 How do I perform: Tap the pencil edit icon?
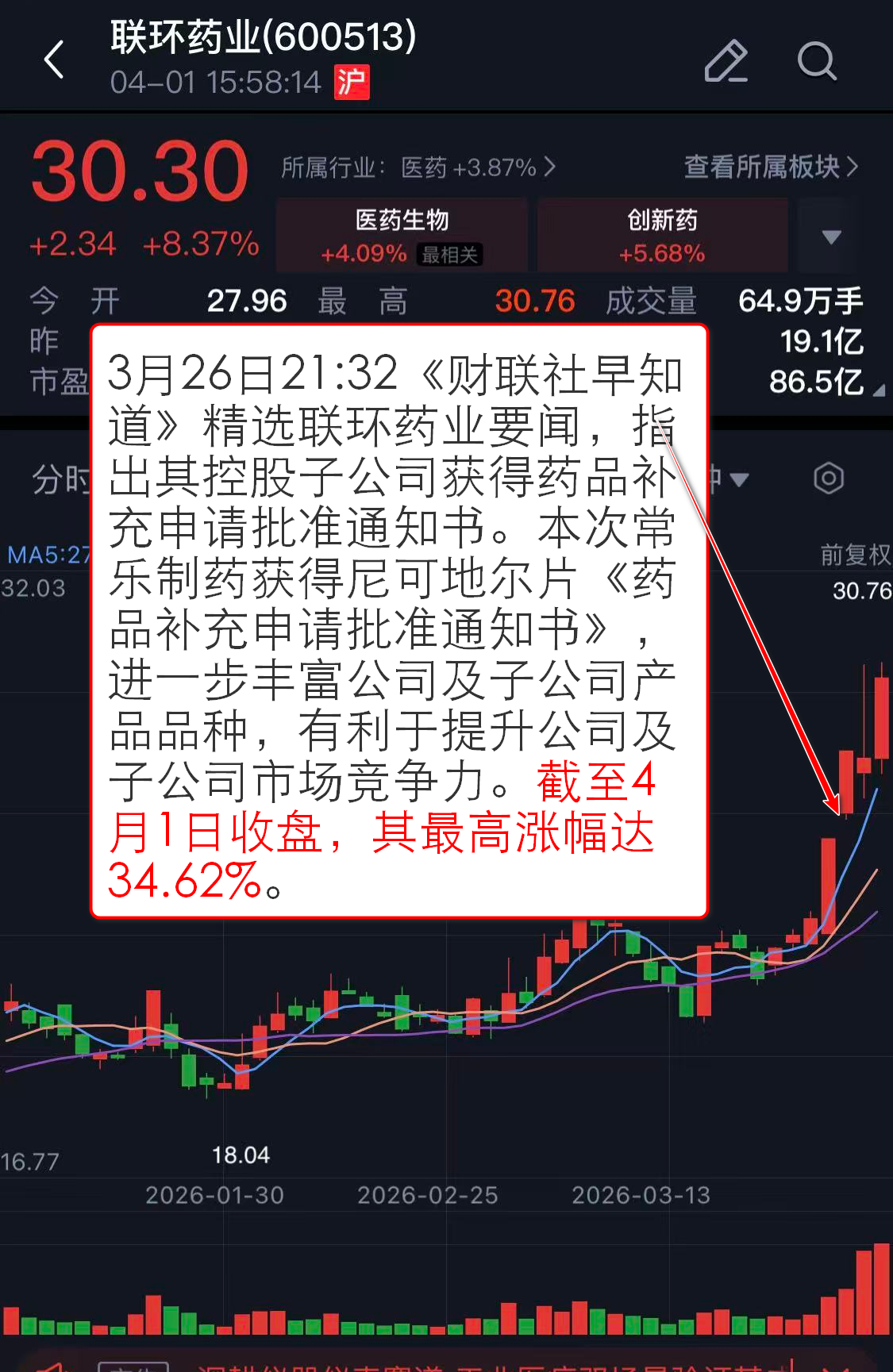pyautogui.click(x=726, y=61)
